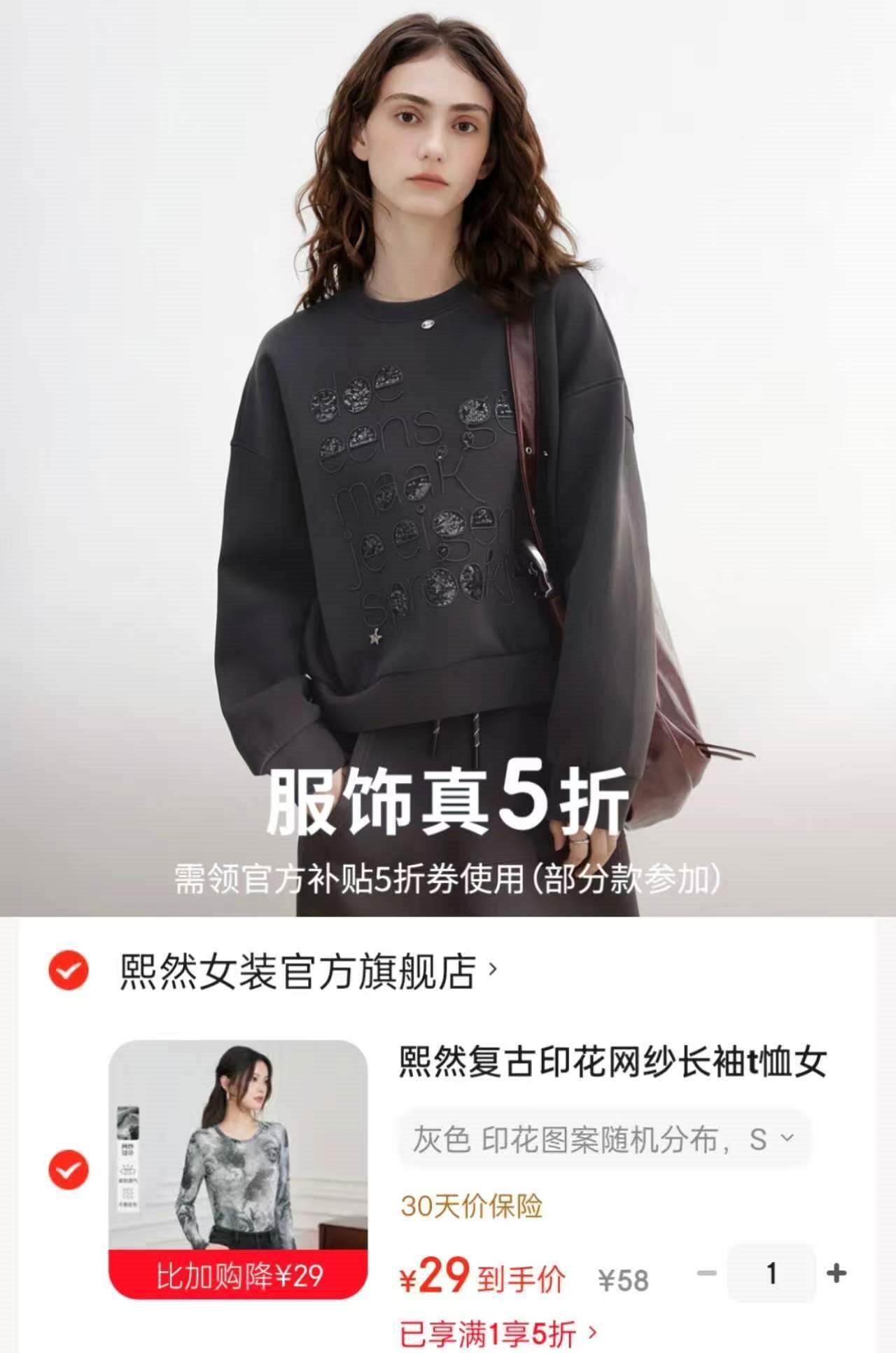Decrease the item quantity with minus
Screen dimensions: 896x1353
click(x=707, y=1272)
